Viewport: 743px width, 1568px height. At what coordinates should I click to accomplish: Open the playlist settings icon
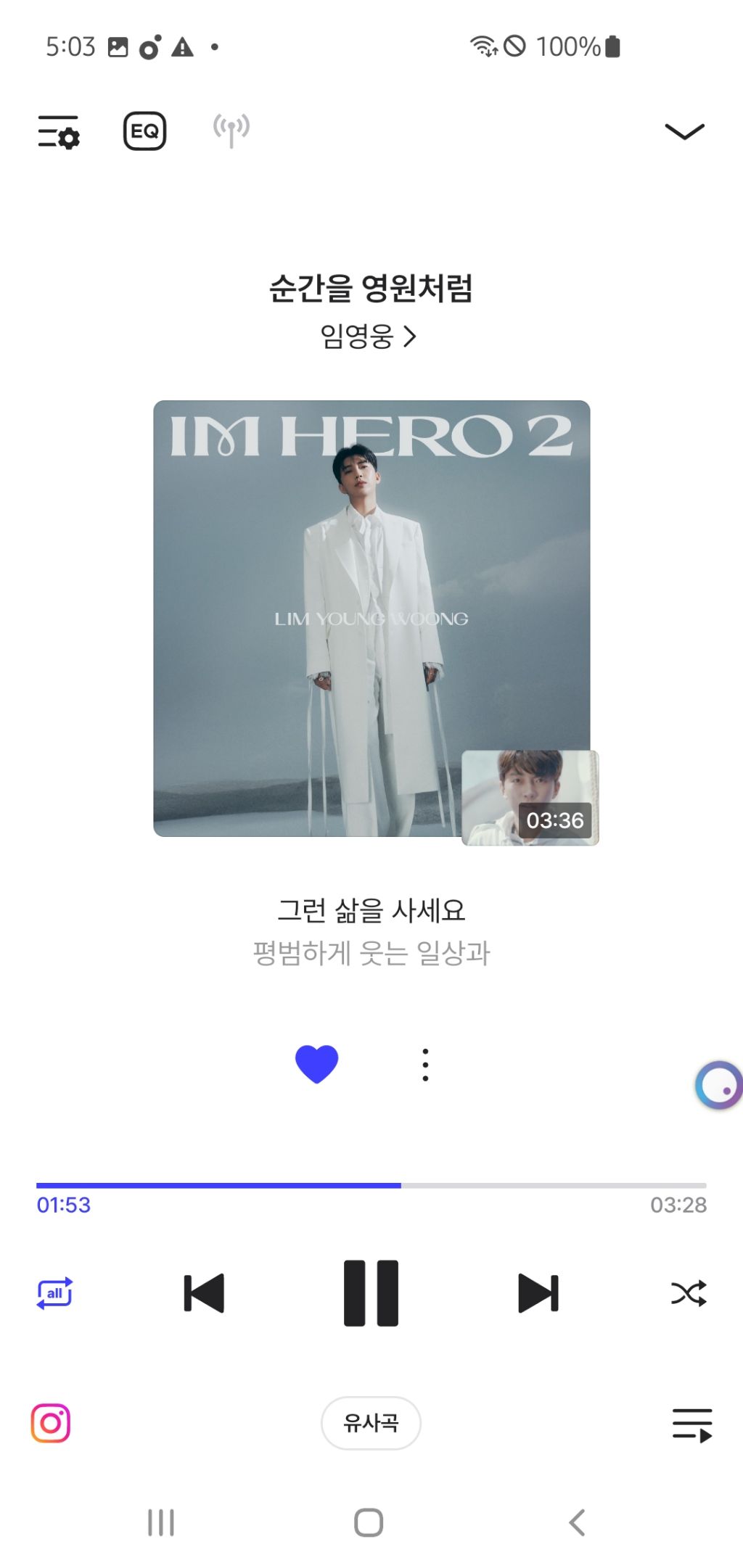[59, 132]
